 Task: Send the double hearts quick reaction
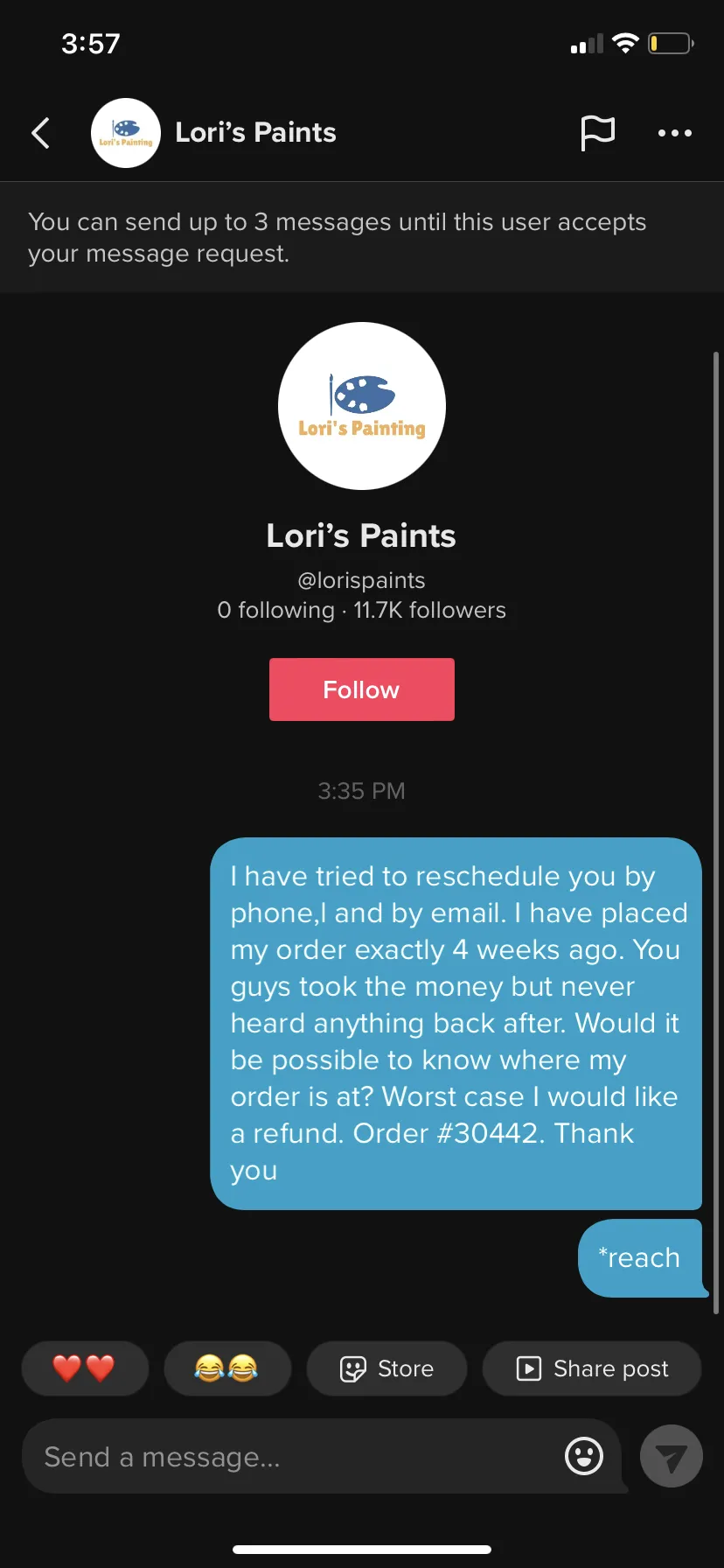click(85, 1368)
